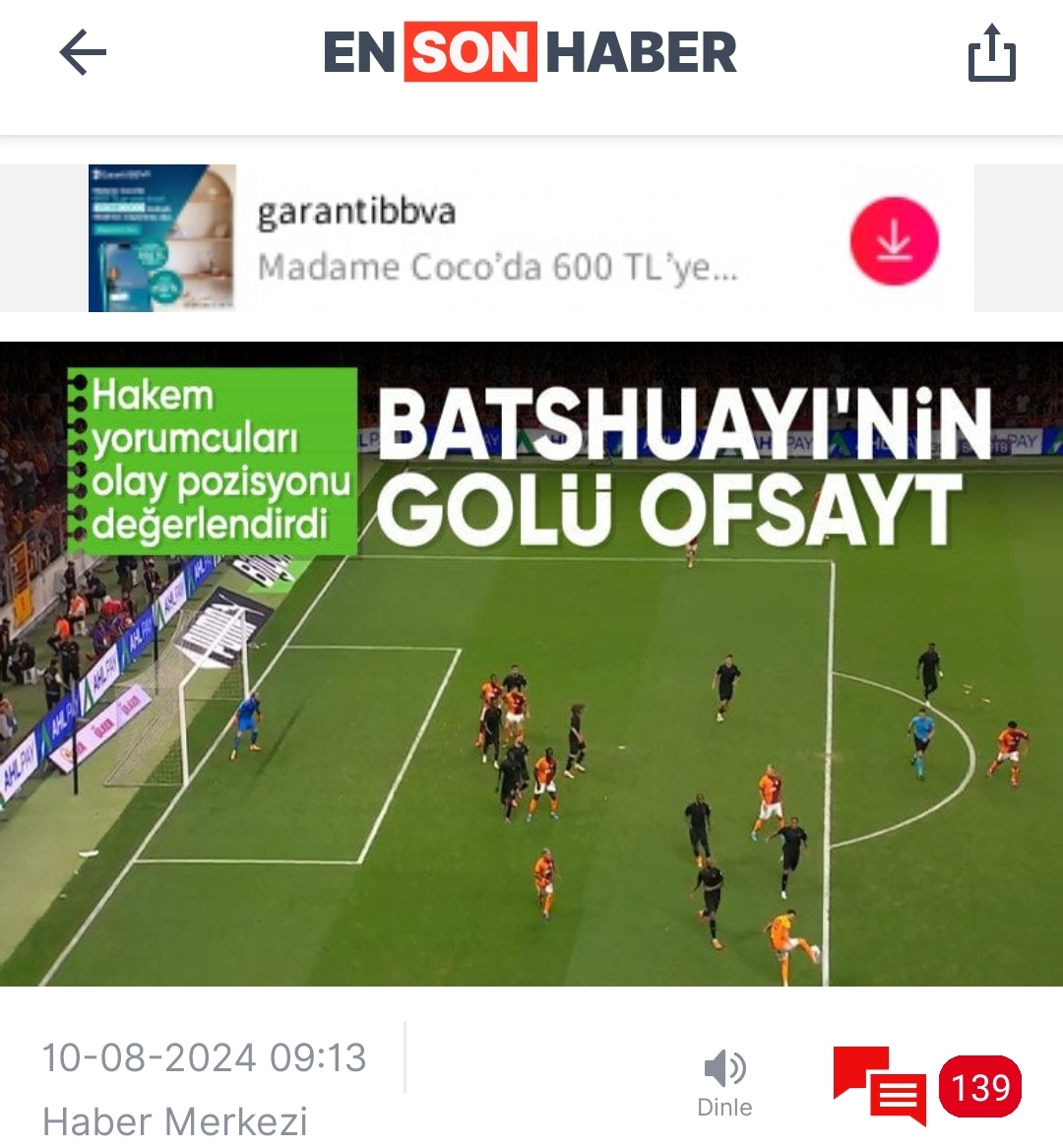The width and height of the screenshot is (1063, 1148).
Task: Open the 139 comments
Action: pyautogui.click(x=928, y=1085)
